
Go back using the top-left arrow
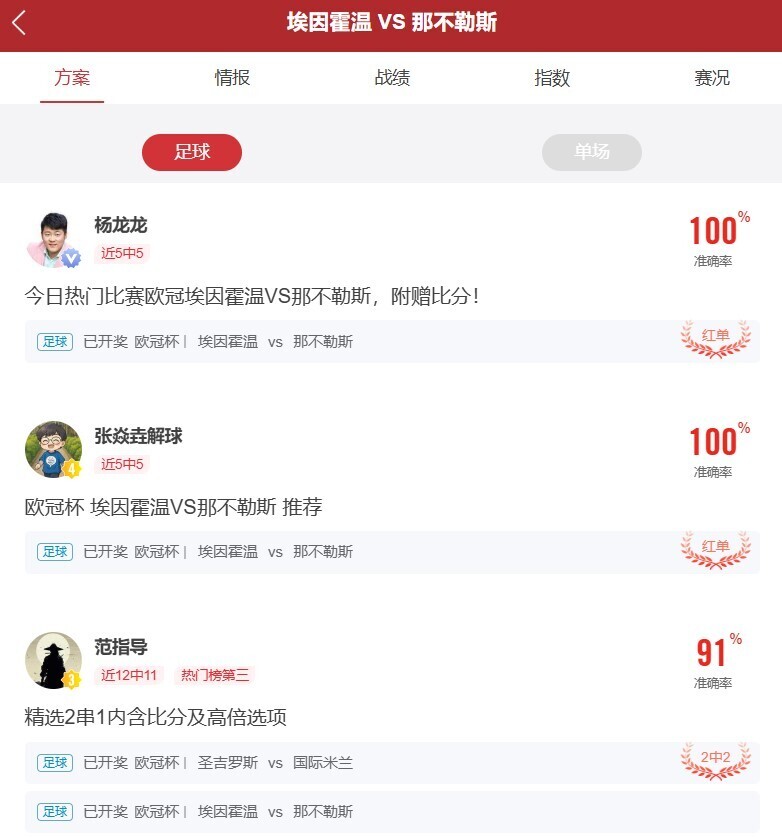[x=19, y=23]
